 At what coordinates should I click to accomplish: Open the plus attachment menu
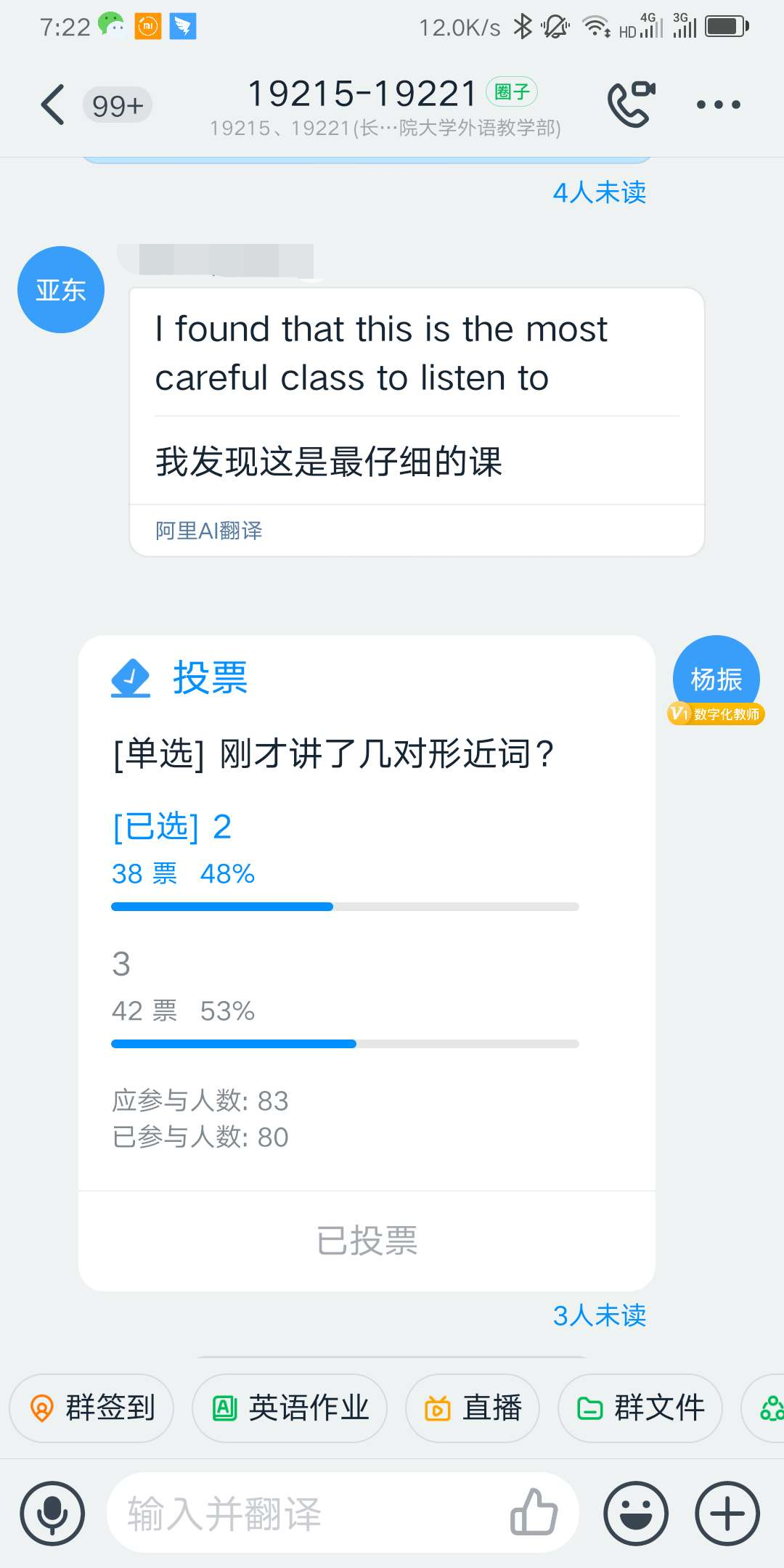coord(727,1514)
